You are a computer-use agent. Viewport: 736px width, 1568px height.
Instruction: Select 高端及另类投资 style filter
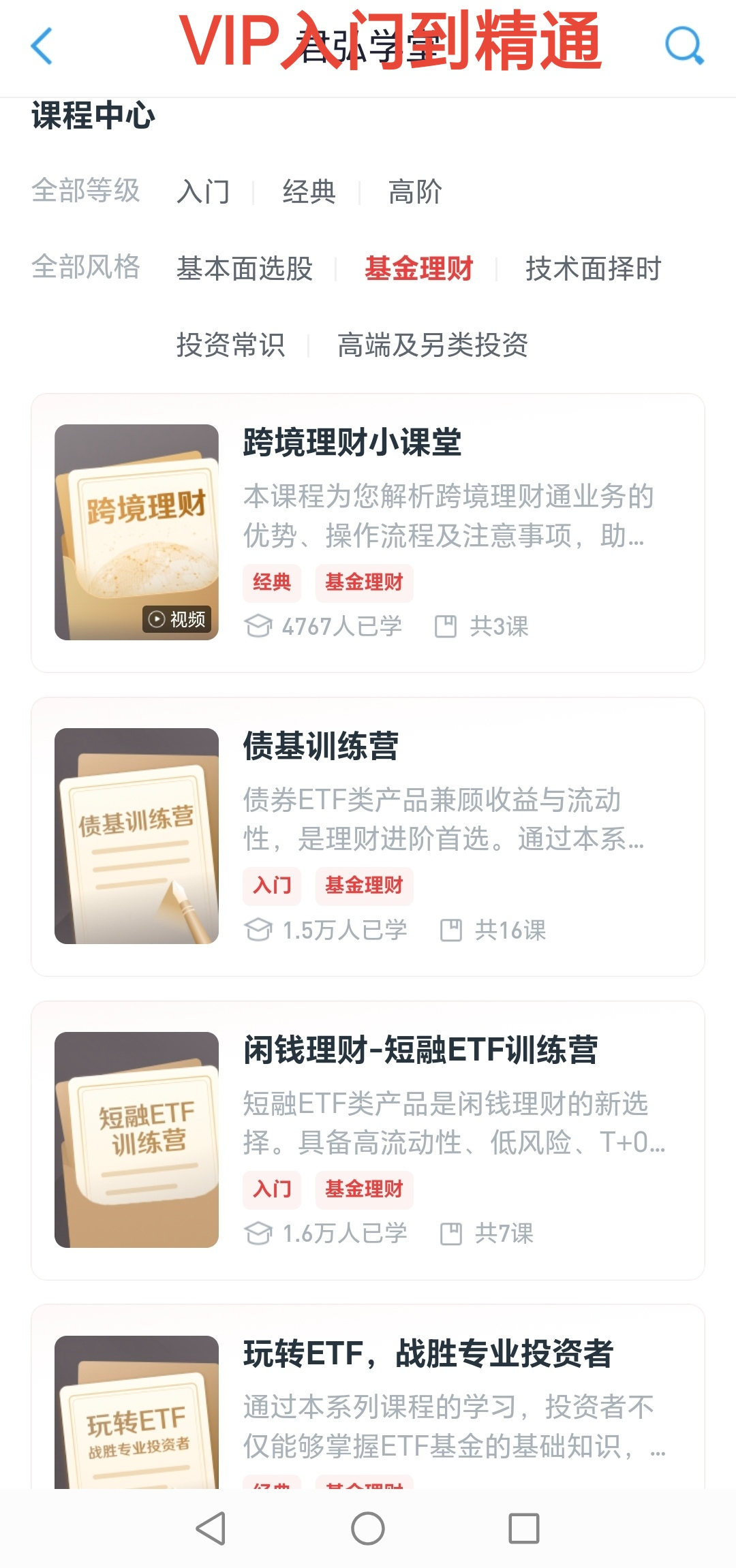pyautogui.click(x=433, y=345)
